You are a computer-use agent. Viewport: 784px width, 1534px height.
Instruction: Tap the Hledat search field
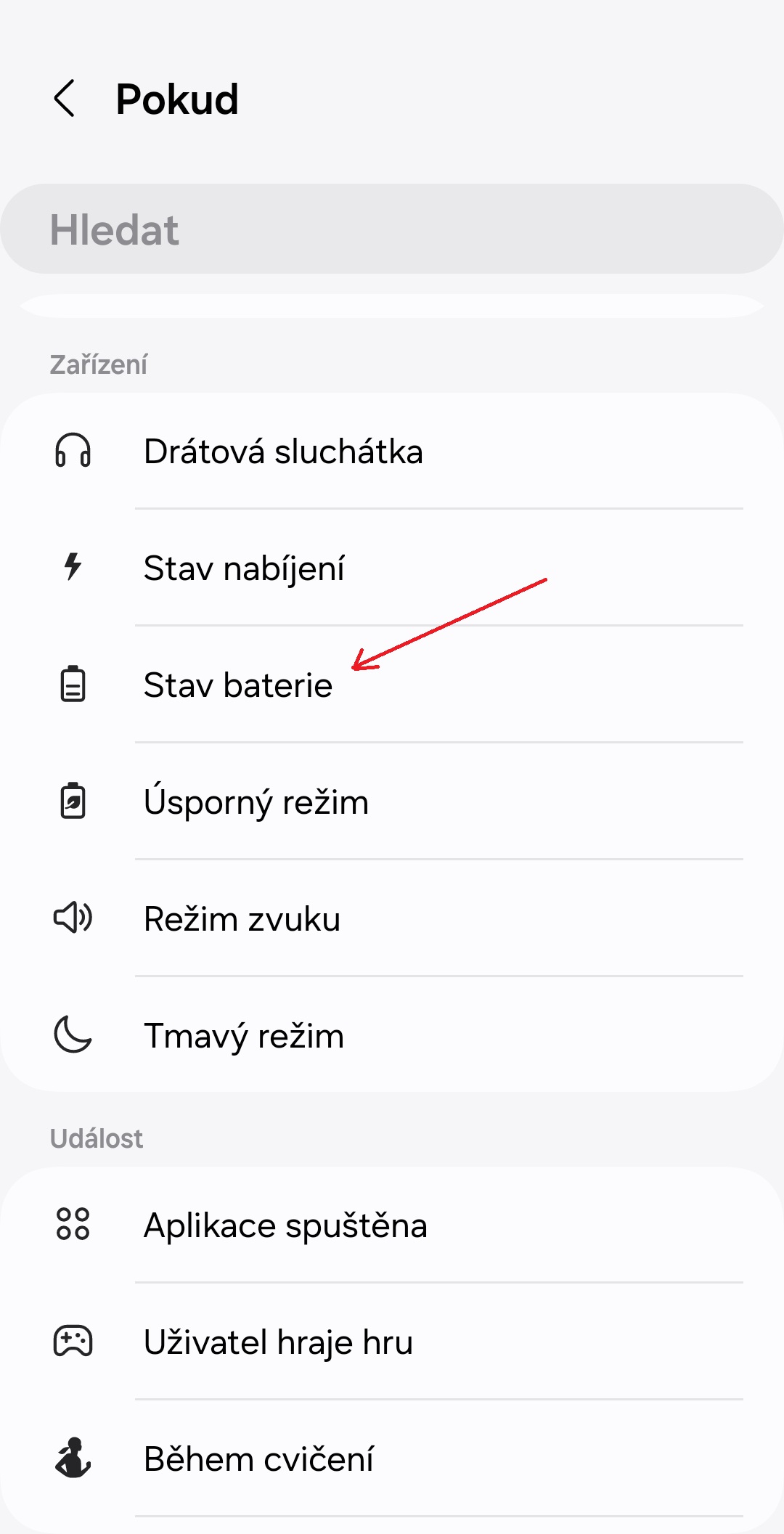click(x=392, y=229)
